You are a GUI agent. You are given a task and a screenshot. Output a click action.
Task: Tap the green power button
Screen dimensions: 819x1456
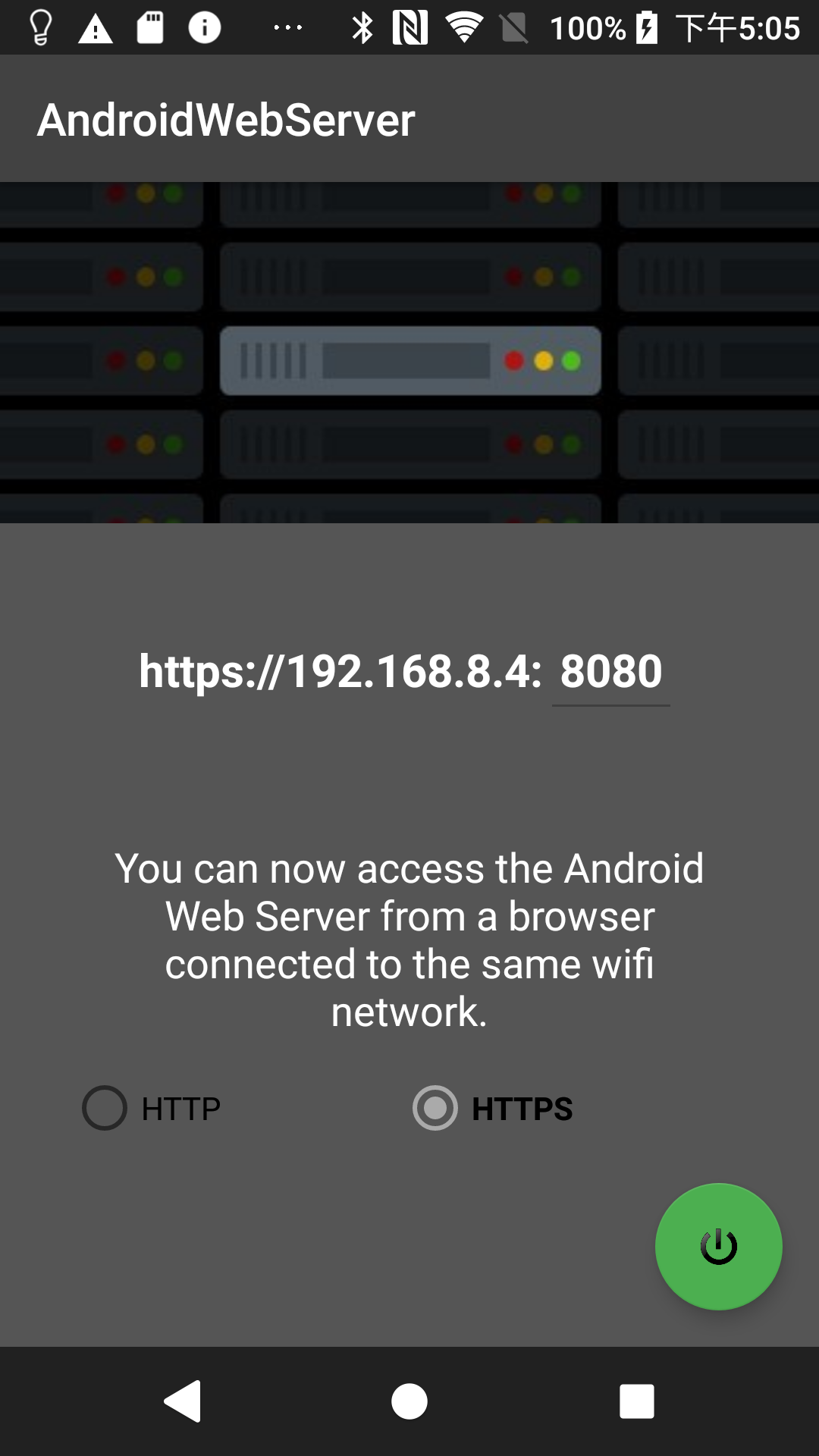click(x=718, y=1247)
